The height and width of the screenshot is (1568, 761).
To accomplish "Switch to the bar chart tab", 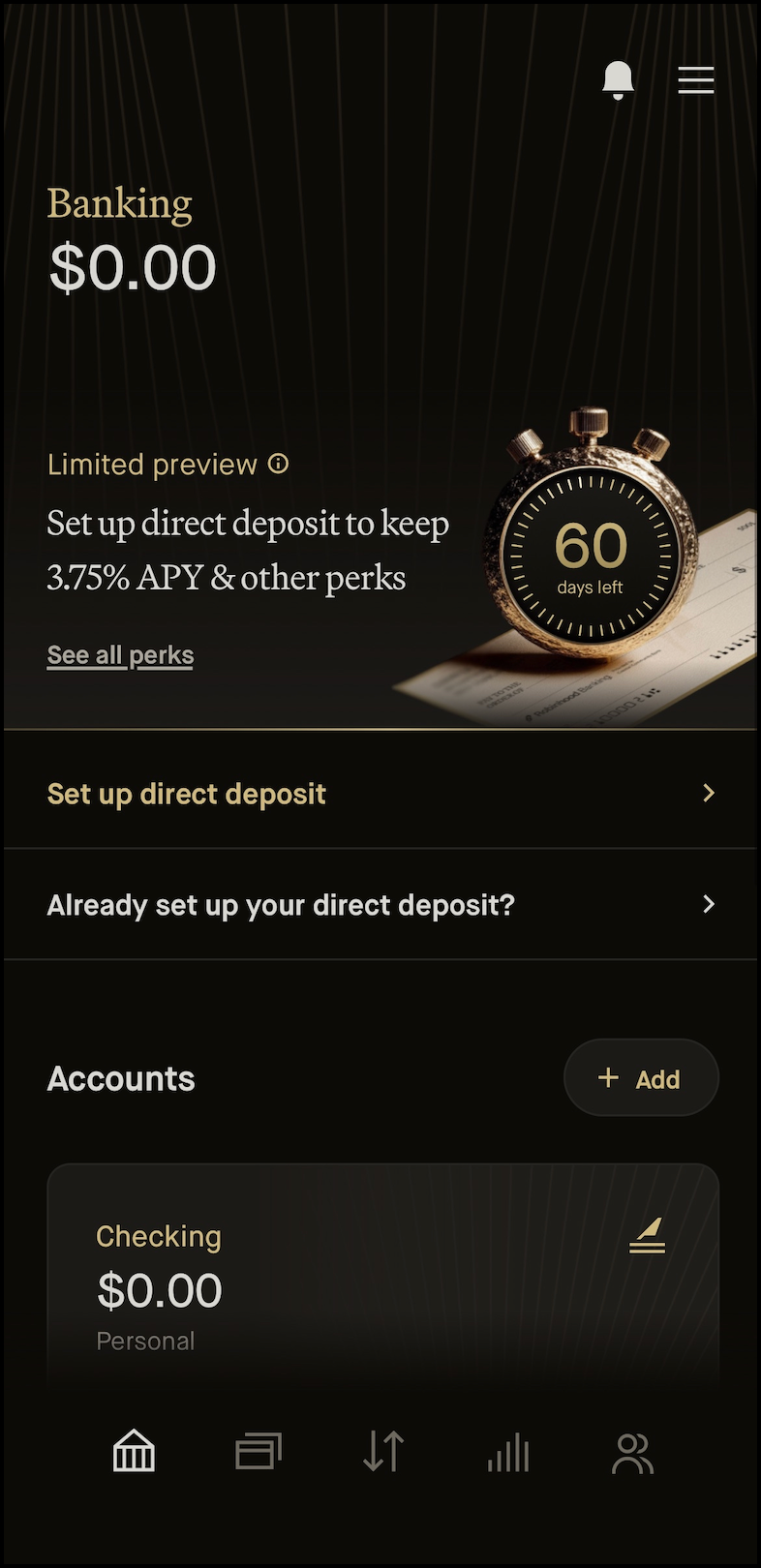I will [508, 1452].
